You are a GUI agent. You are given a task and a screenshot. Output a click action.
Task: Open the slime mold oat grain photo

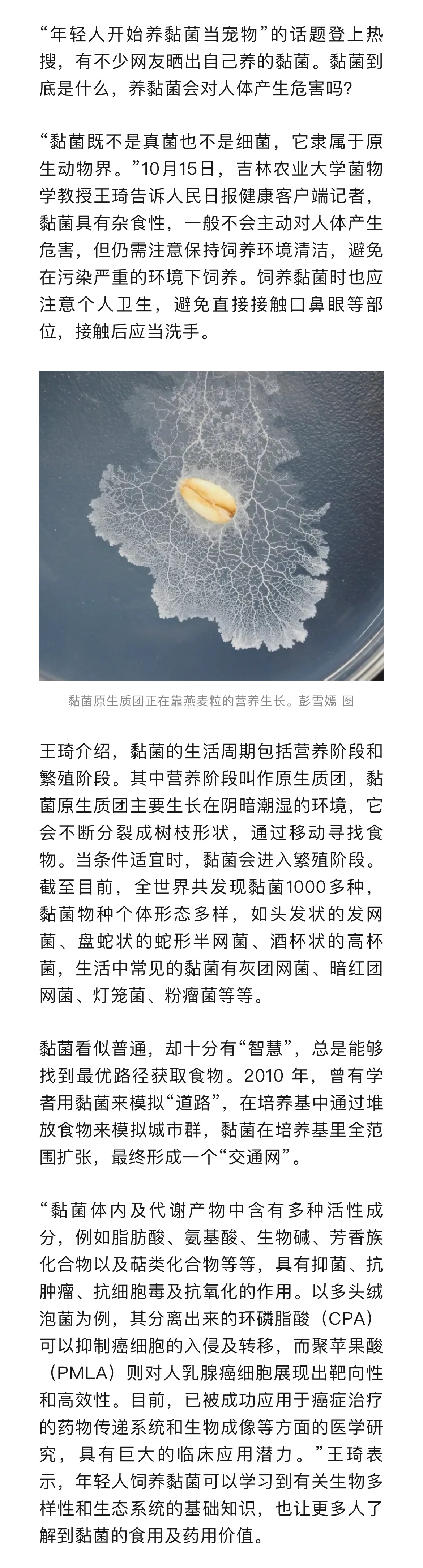point(211,525)
